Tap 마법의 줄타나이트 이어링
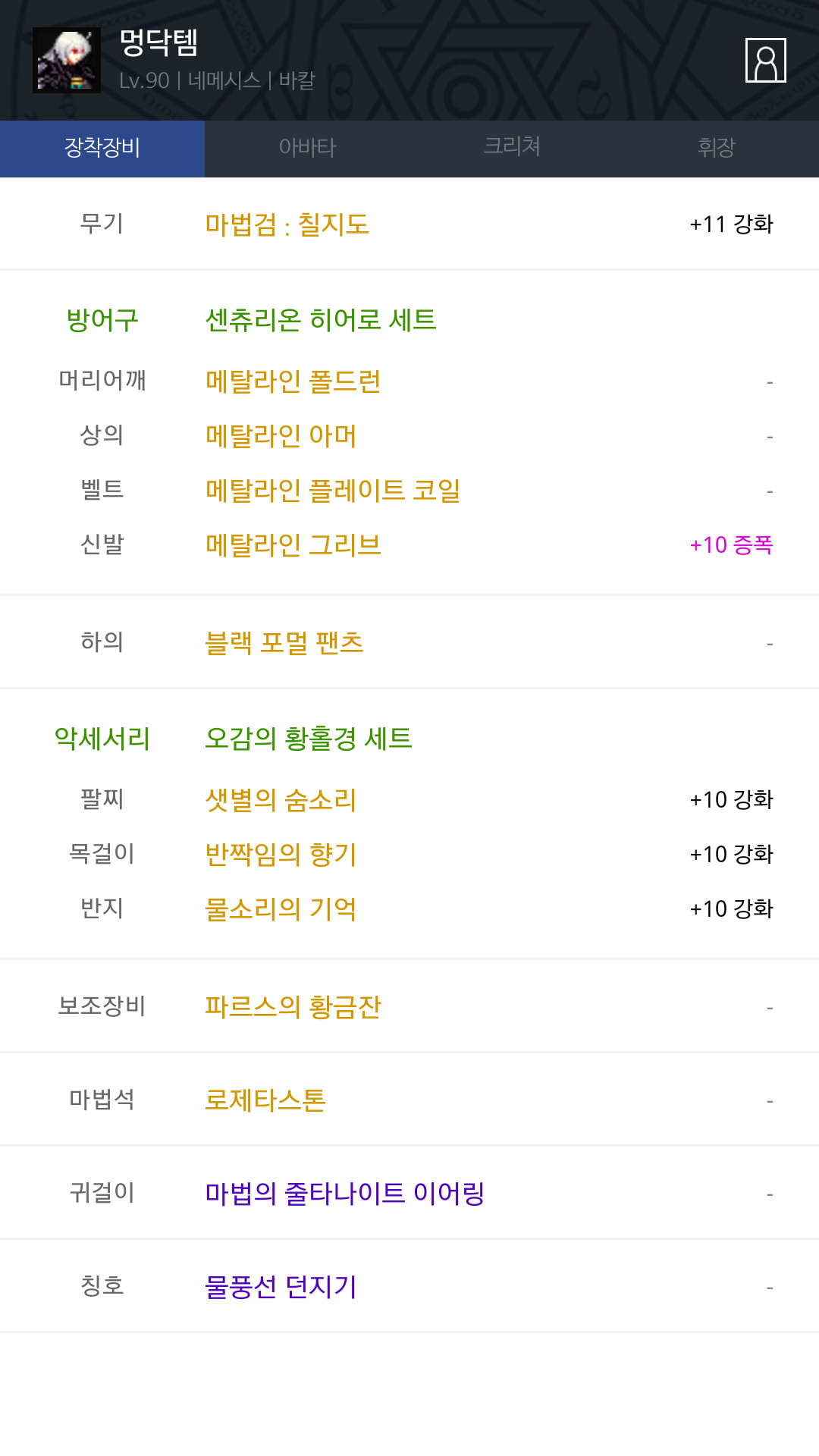The image size is (819, 1456). pyautogui.click(x=345, y=1194)
